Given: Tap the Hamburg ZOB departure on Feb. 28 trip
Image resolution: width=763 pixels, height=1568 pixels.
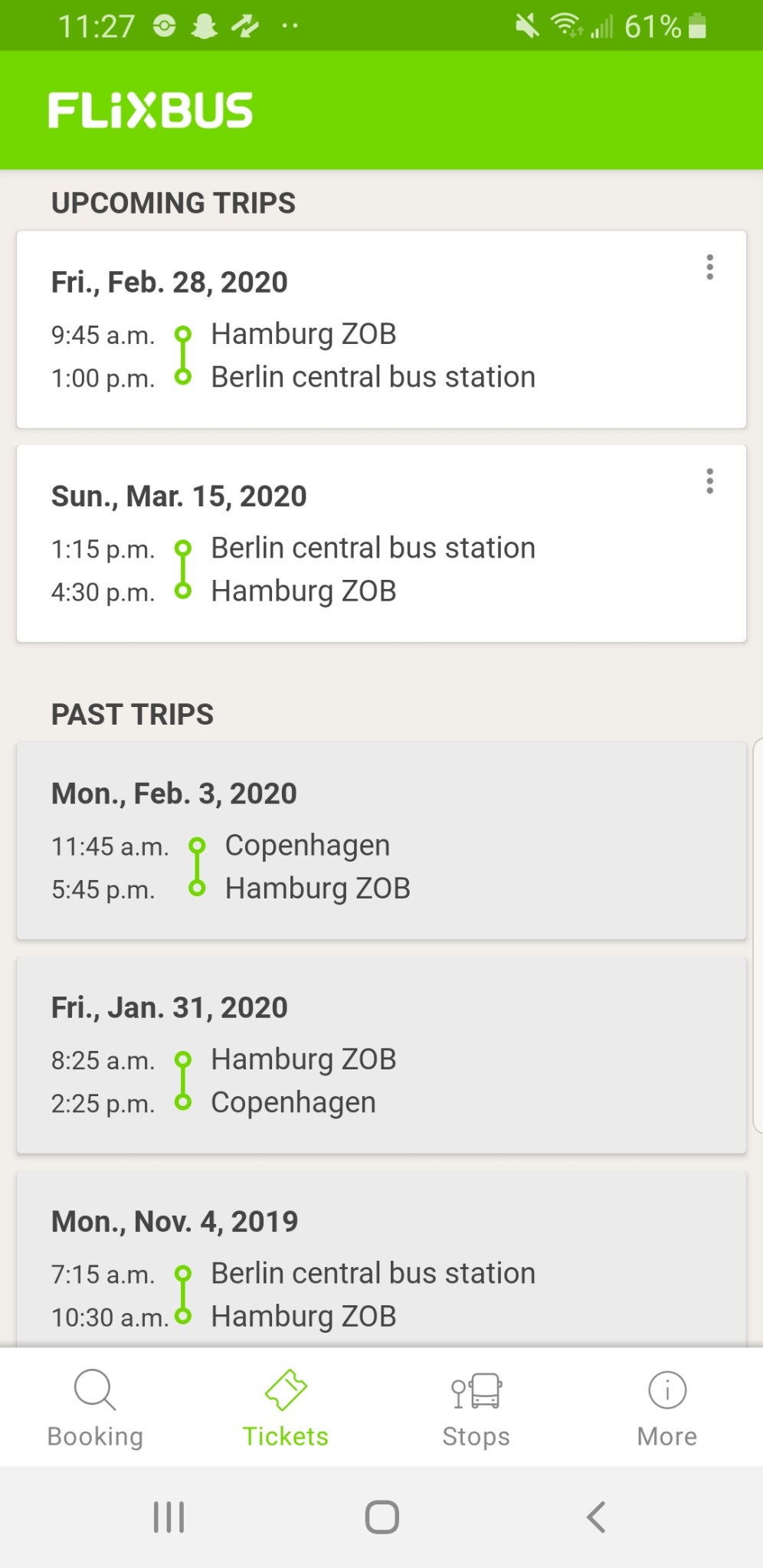Looking at the screenshot, I should pos(303,334).
